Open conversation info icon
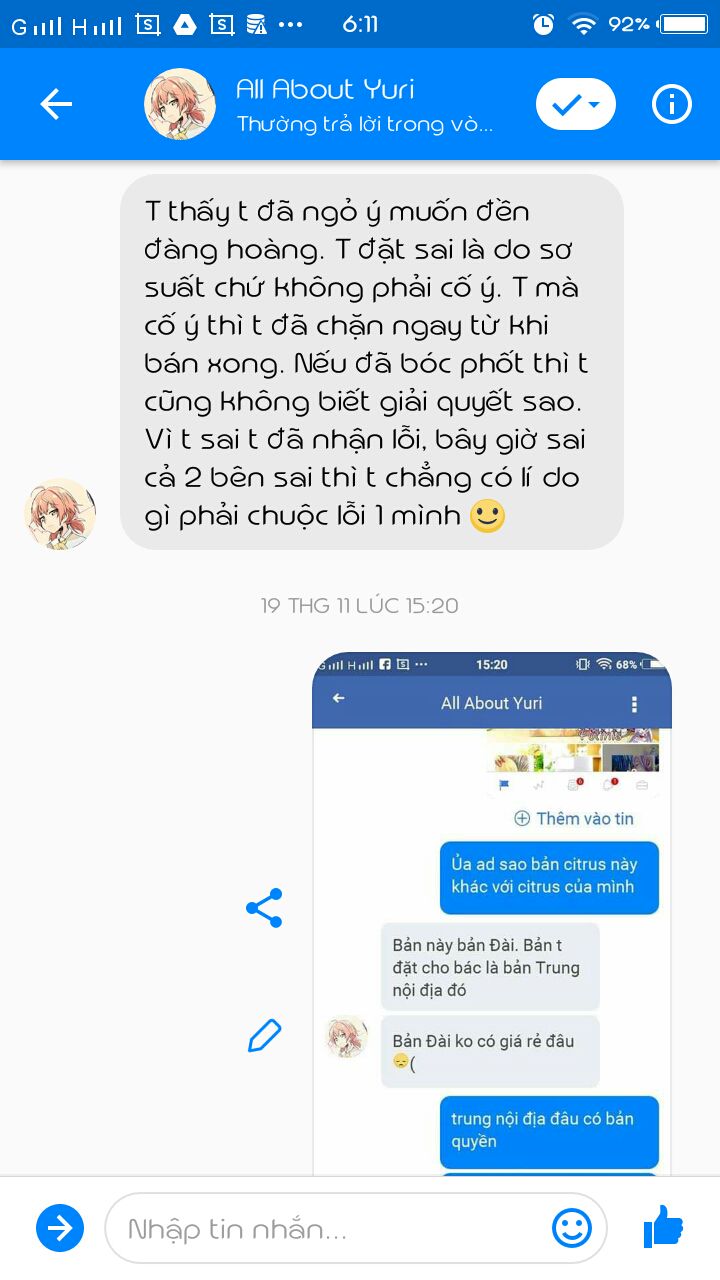Viewport: 720px width, 1280px height. coord(671,104)
